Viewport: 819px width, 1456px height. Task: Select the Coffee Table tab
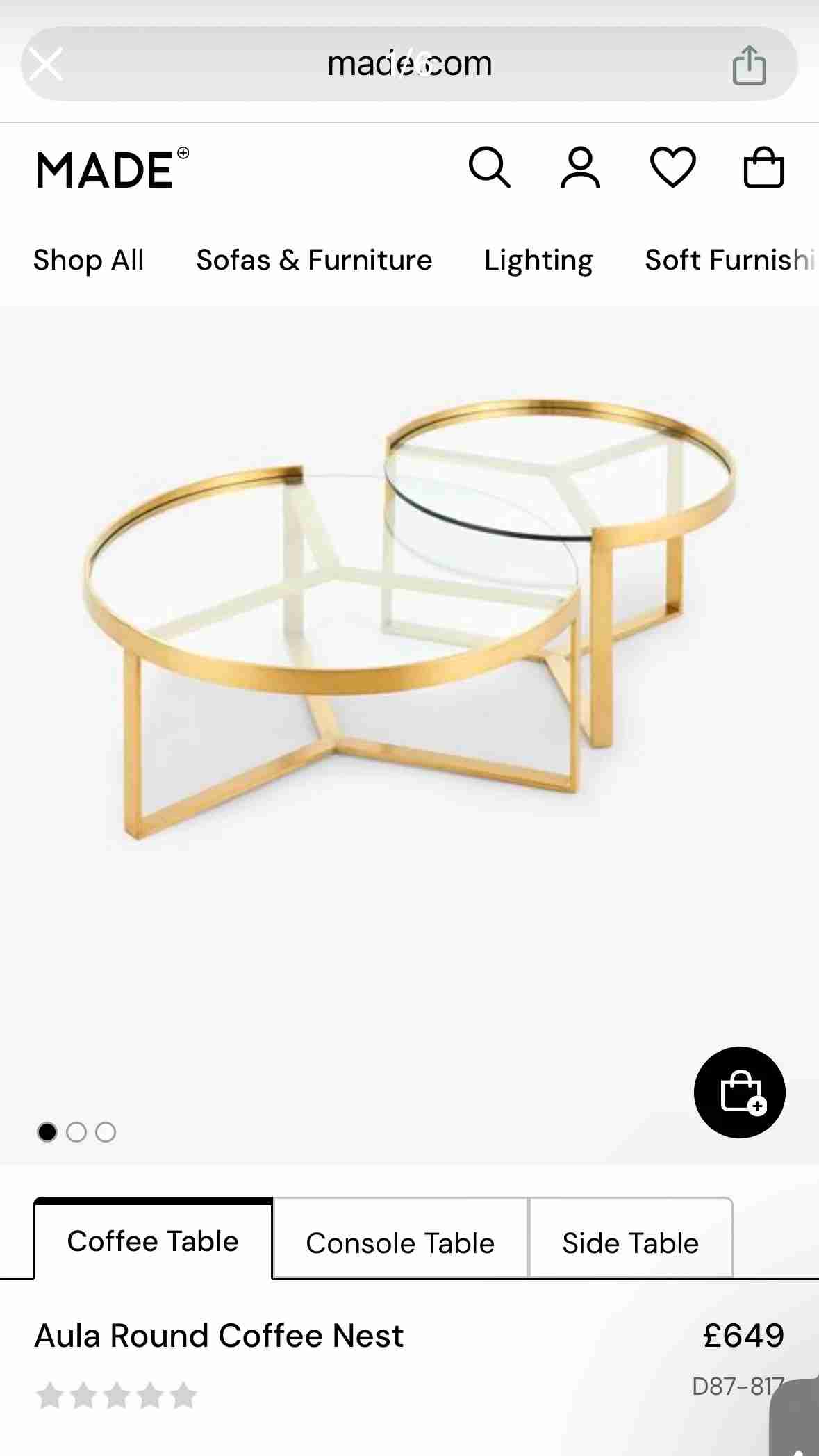[153, 1241]
